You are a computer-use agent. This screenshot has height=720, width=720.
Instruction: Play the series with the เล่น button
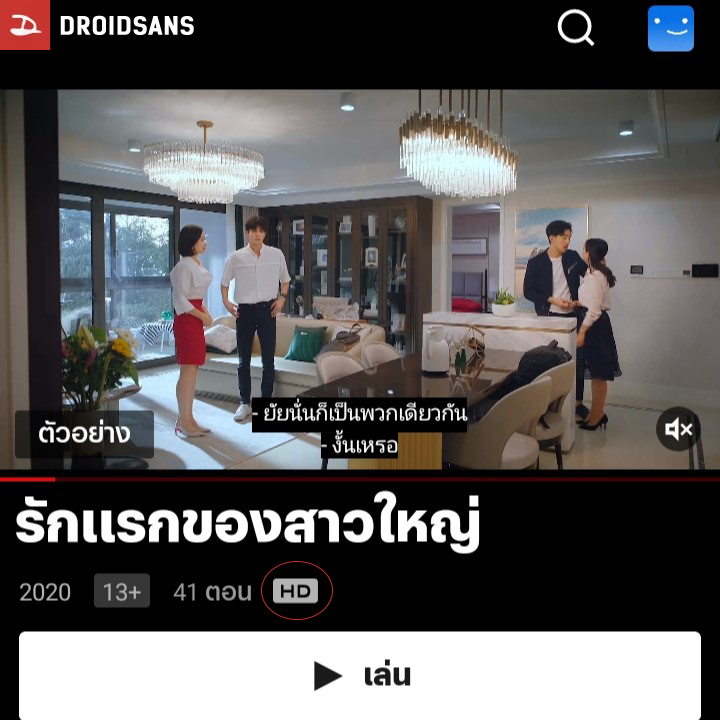(x=360, y=675)
